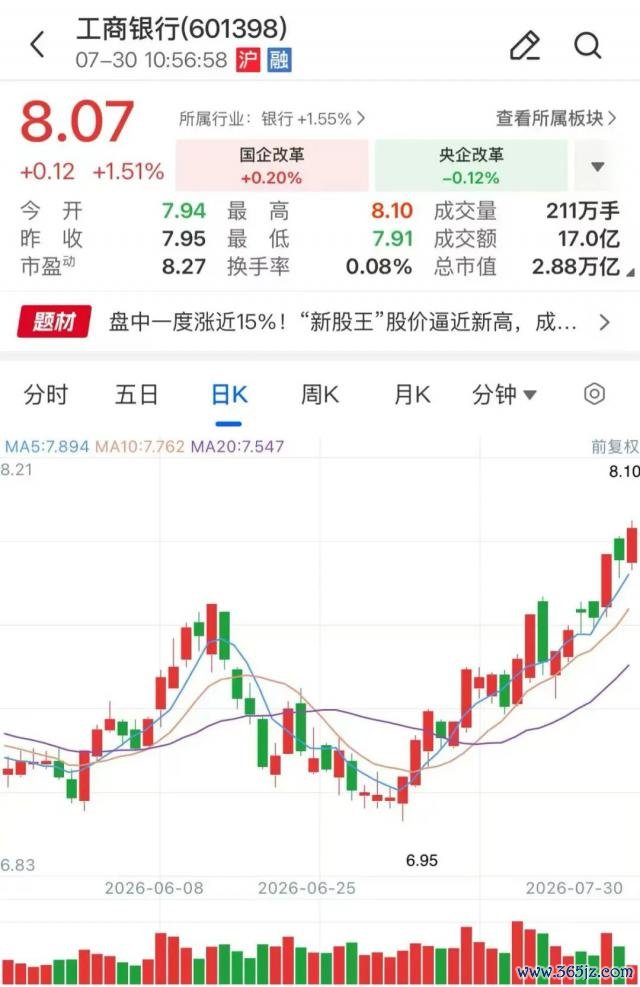This screenshot has height=987, width=640.
Task: Tap the pencil edit icon
Action: click(524, 45)
